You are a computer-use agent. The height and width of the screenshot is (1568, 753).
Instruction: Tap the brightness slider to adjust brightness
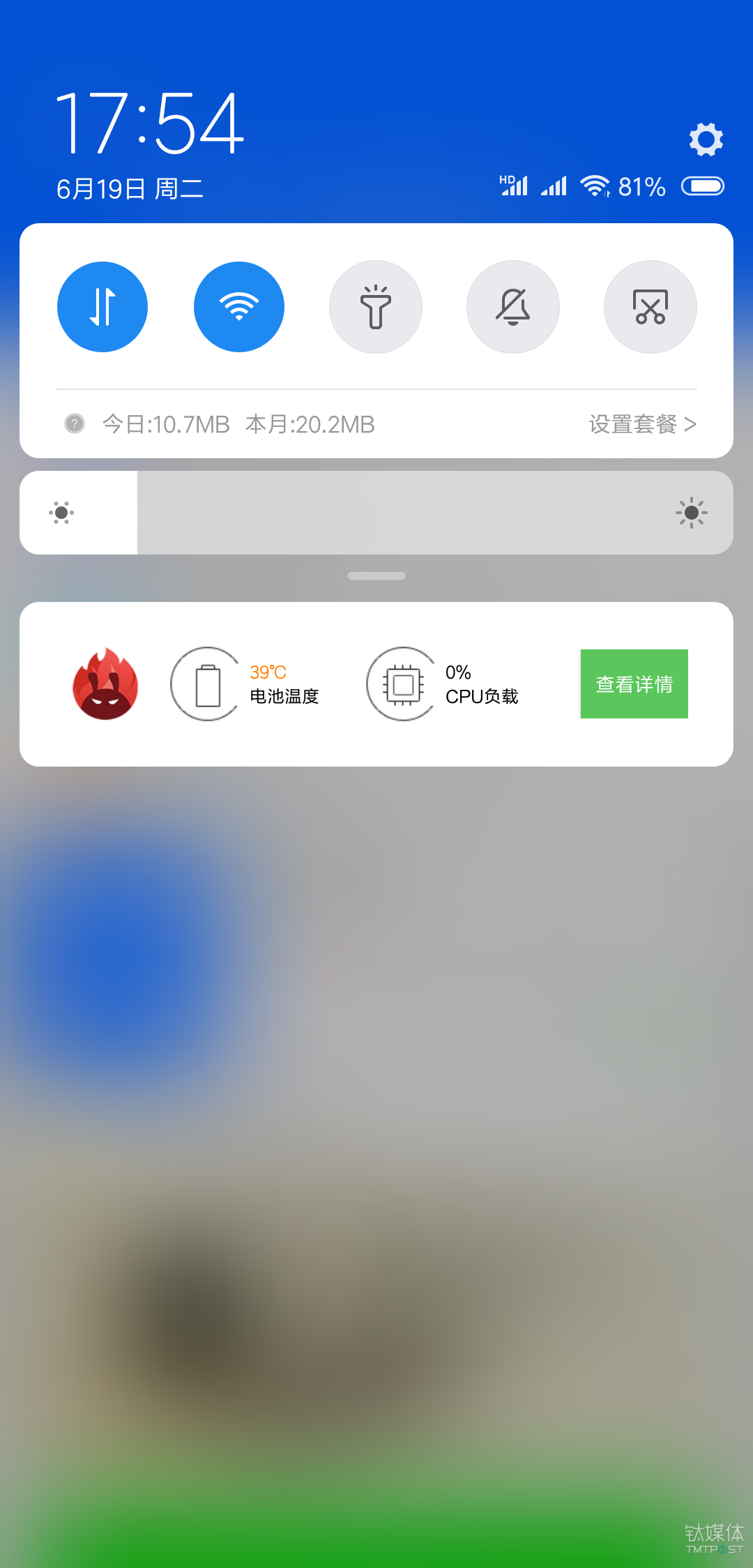point(376,513)
